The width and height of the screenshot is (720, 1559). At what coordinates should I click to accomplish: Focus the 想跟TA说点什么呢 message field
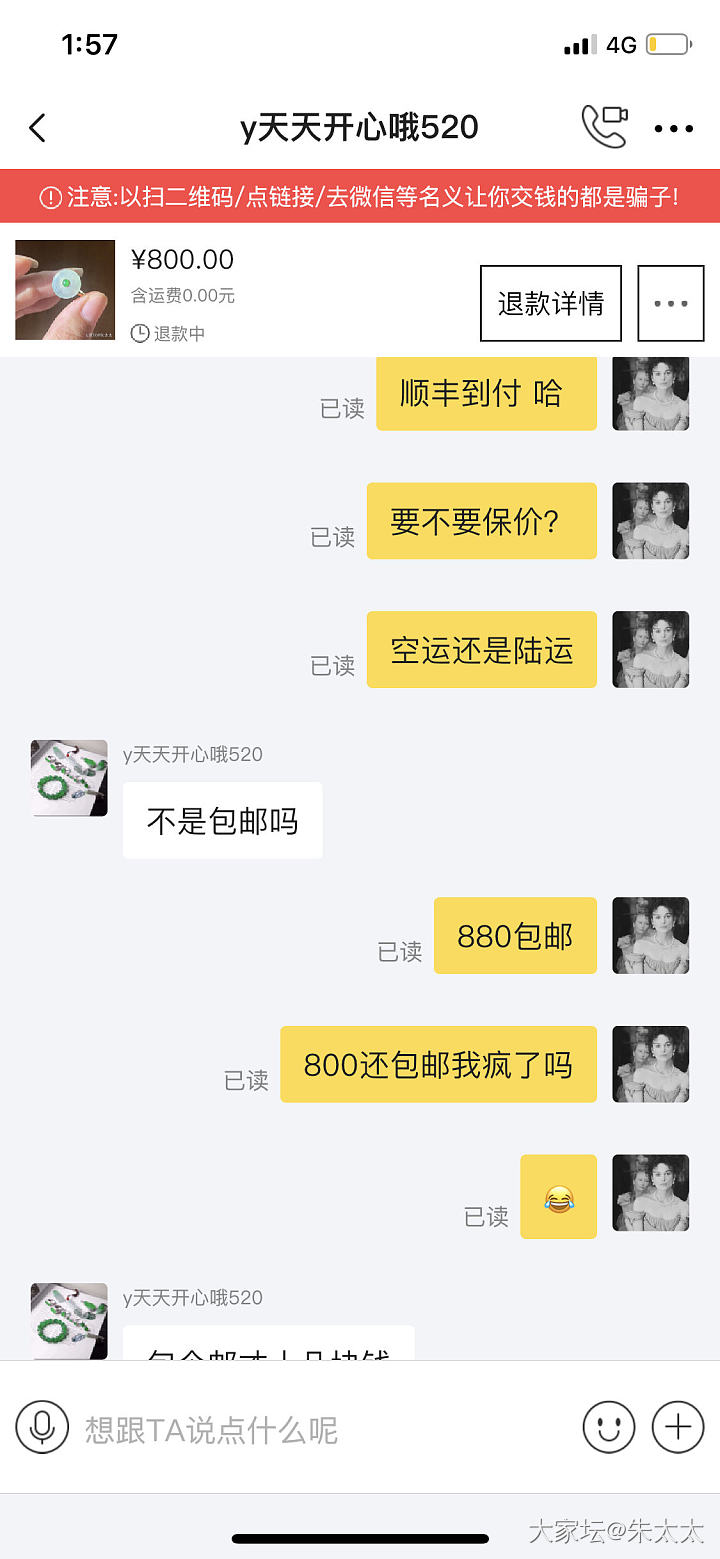pyautogui.click(x=320, y=1429)
